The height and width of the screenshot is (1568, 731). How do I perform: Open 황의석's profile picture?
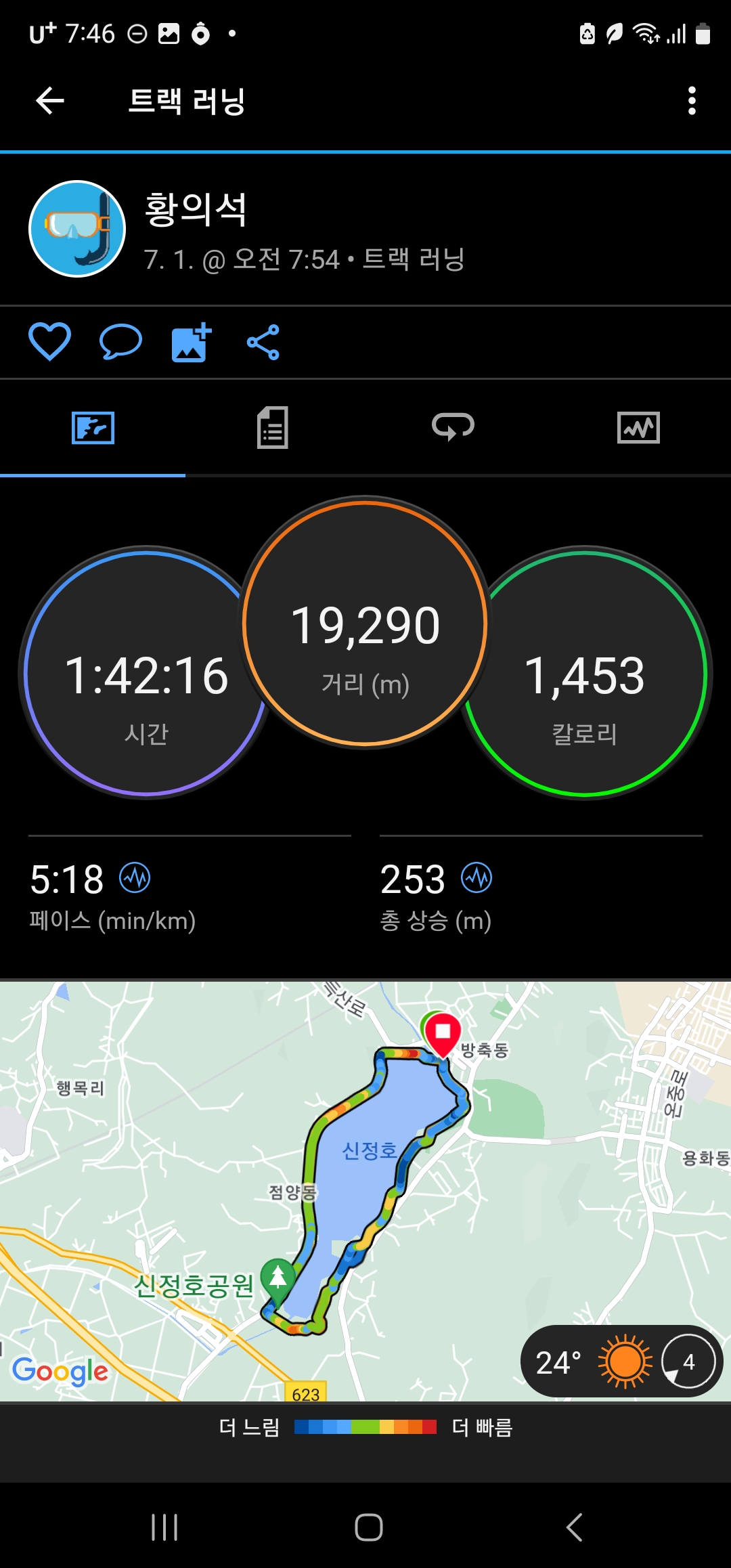pos(77,229)
